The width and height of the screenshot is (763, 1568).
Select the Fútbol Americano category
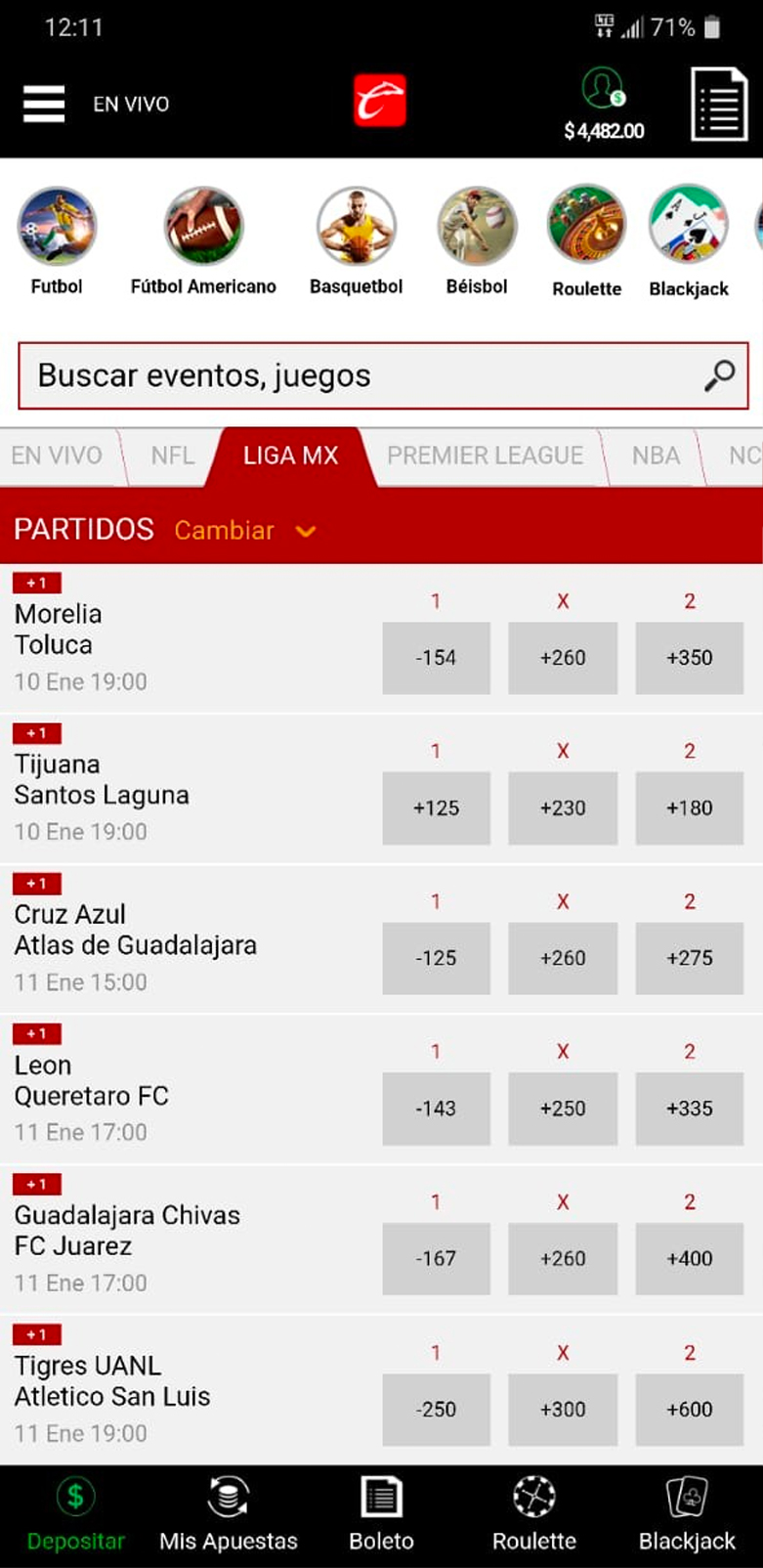click(x=203, y=241)
